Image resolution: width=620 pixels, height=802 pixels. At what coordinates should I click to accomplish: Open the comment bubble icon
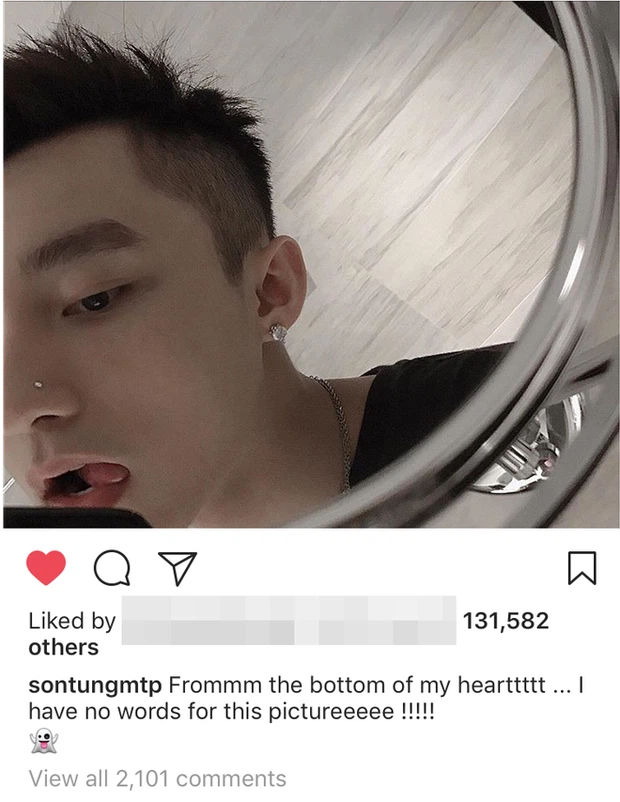[112, 568]
